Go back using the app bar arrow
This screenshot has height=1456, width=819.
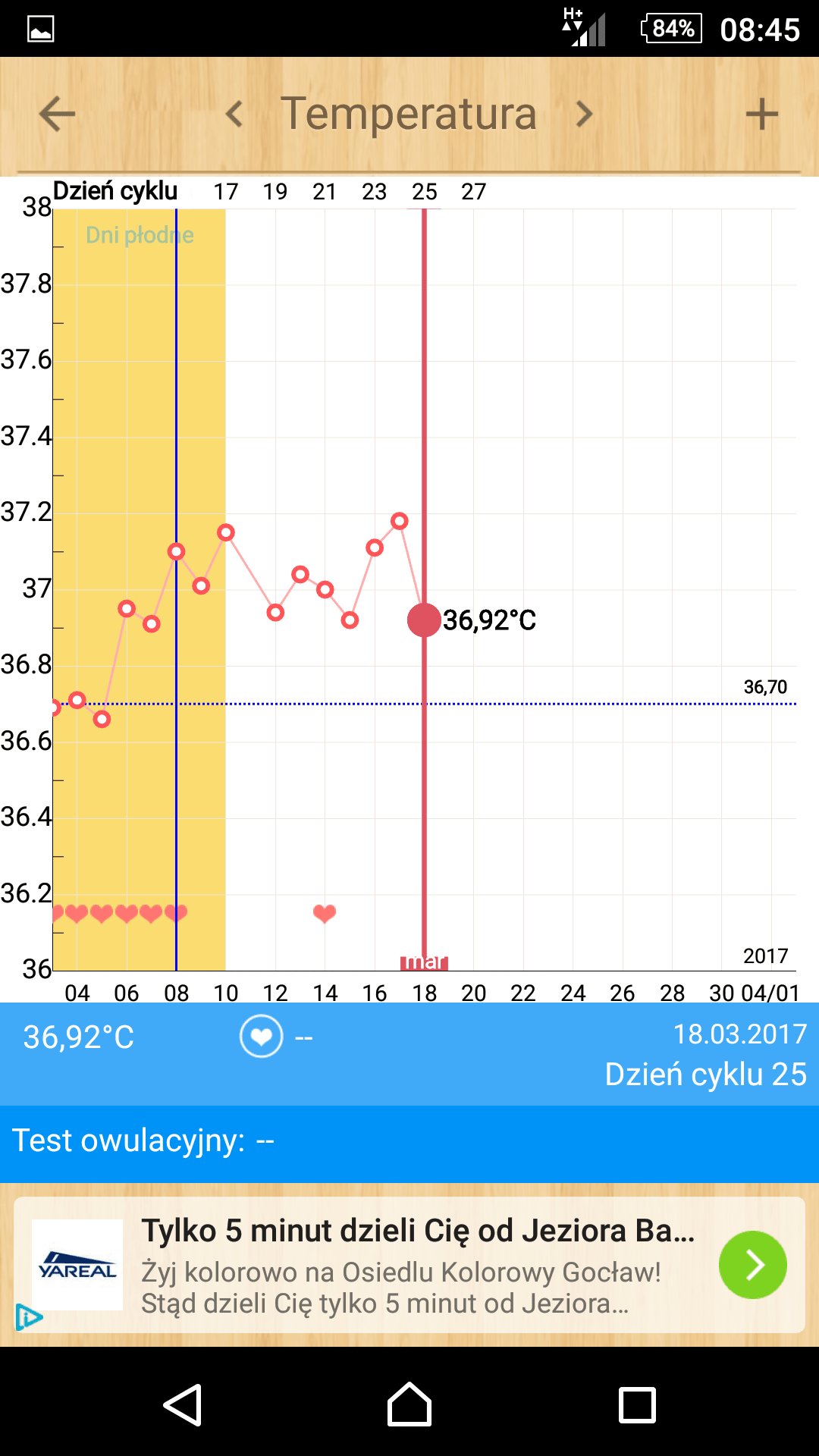click(x=57, y=115)
